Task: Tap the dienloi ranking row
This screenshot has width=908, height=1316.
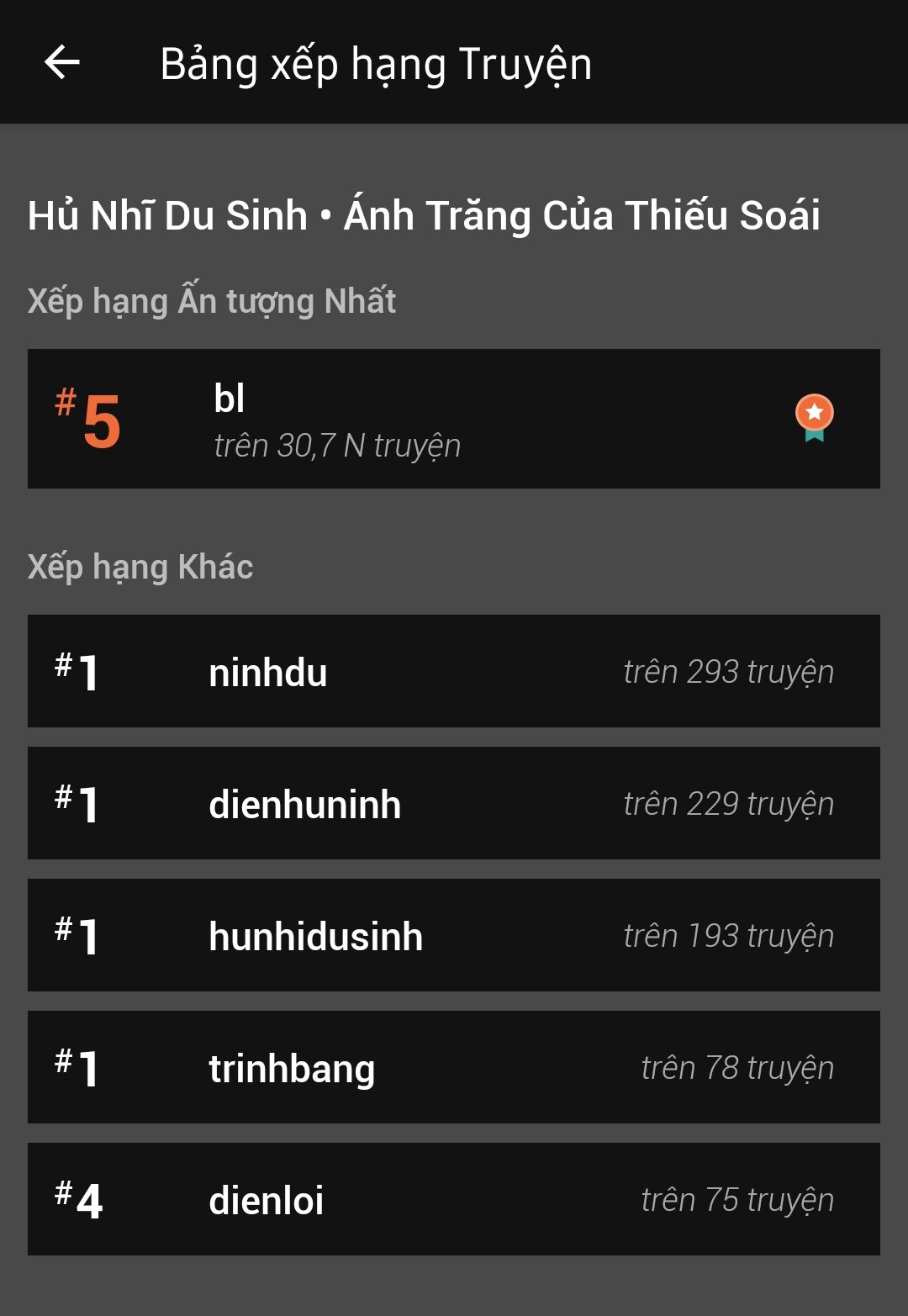Action: pos(453,1199)
